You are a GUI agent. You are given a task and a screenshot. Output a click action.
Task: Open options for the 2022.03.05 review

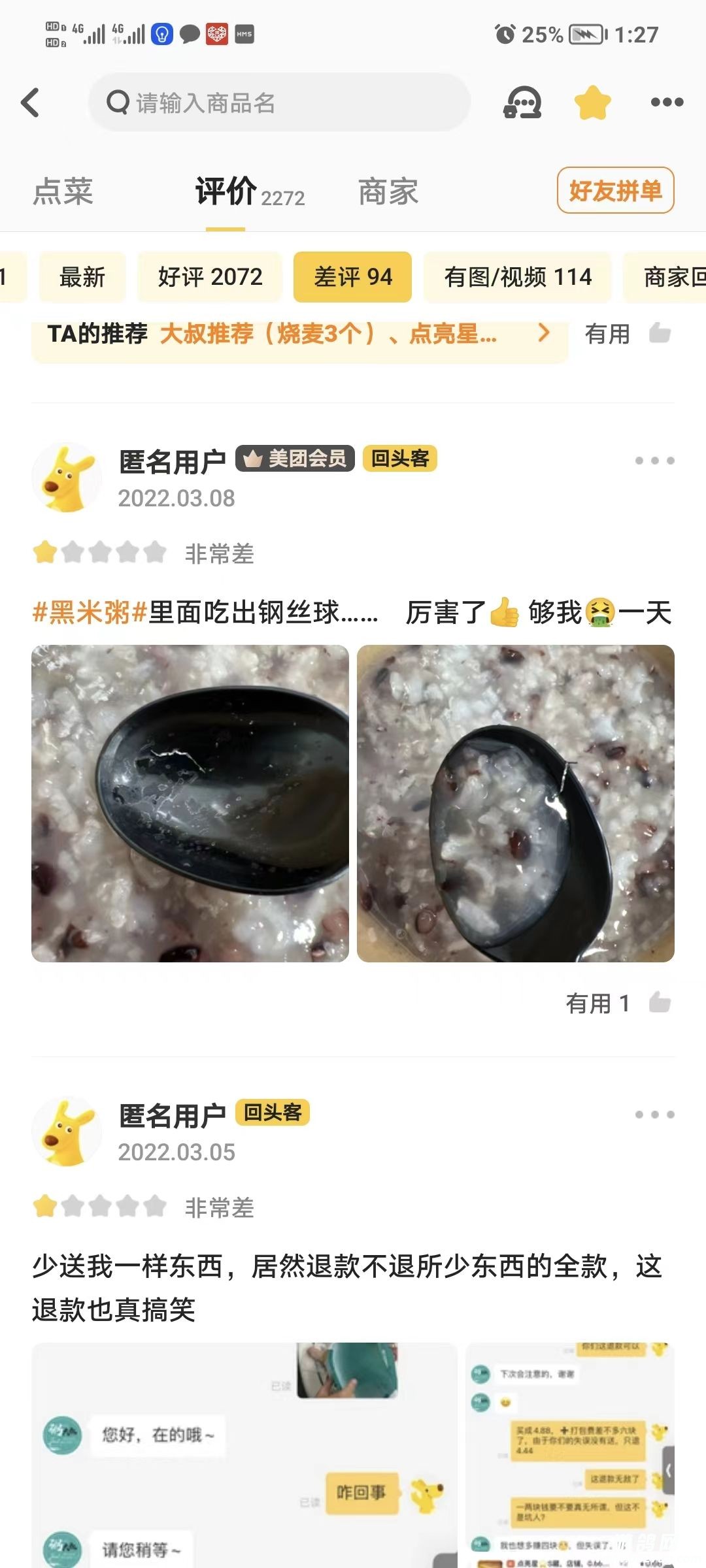pos(654,1115)
